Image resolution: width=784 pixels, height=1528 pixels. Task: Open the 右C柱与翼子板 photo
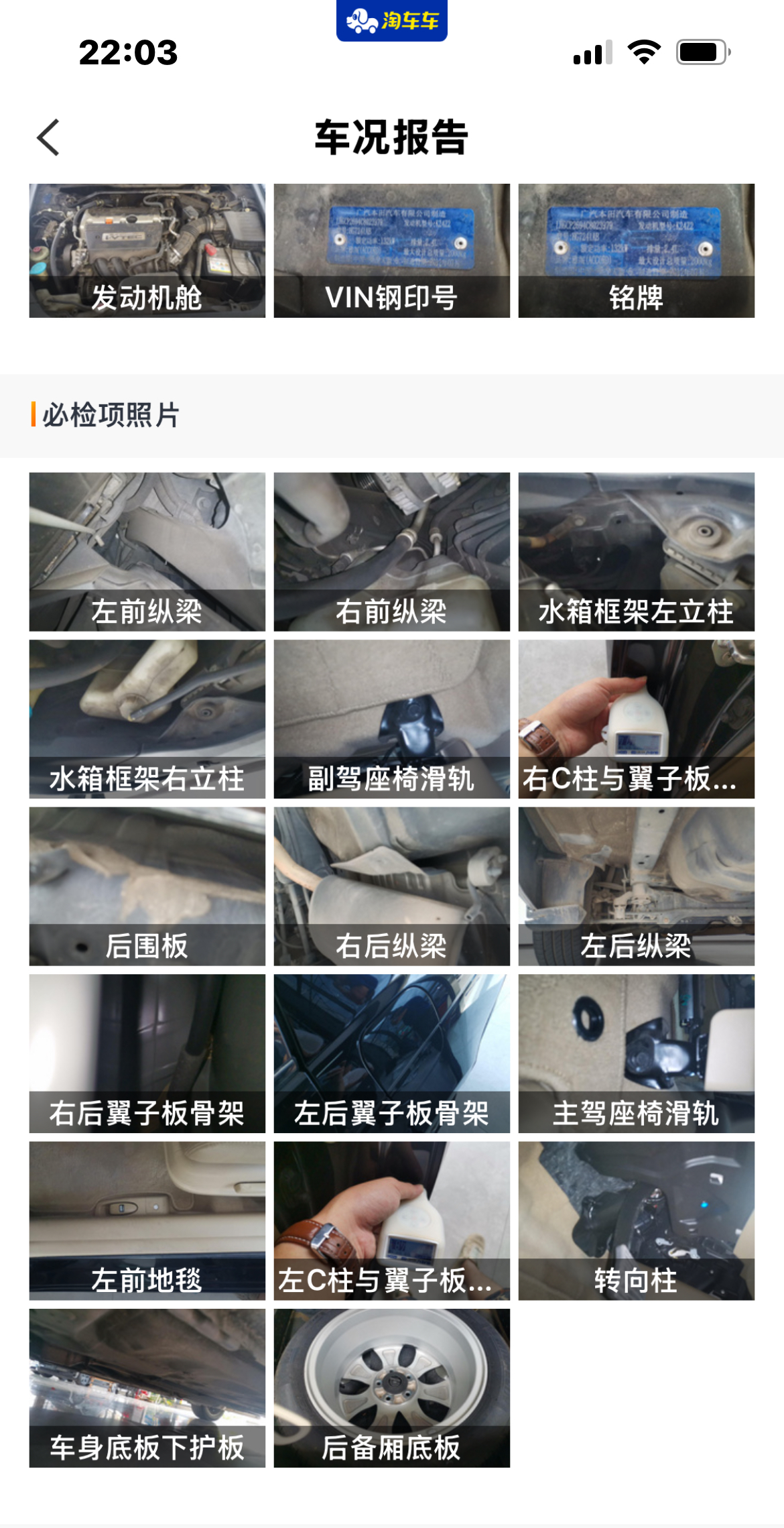click(x=636, y=719)
